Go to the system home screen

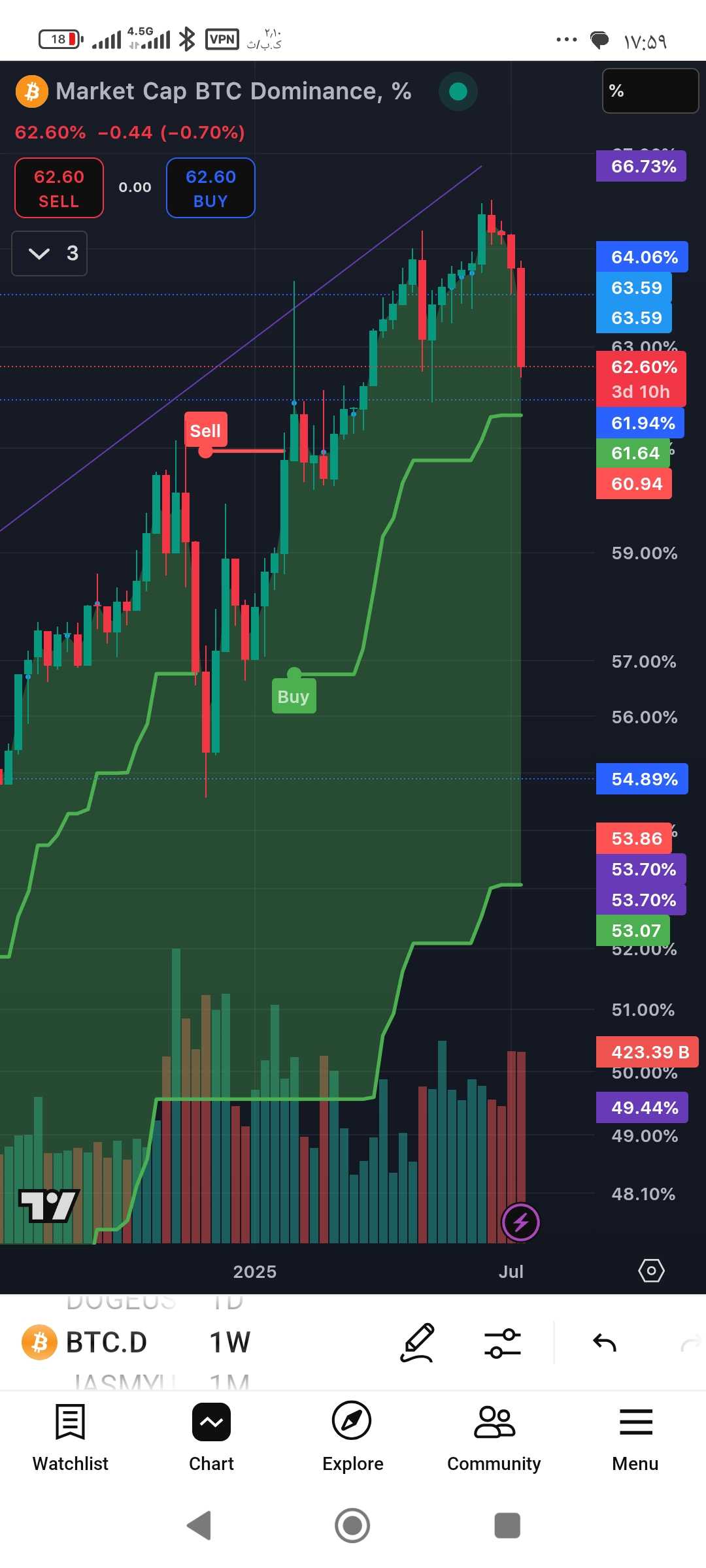click(352, 1526)
